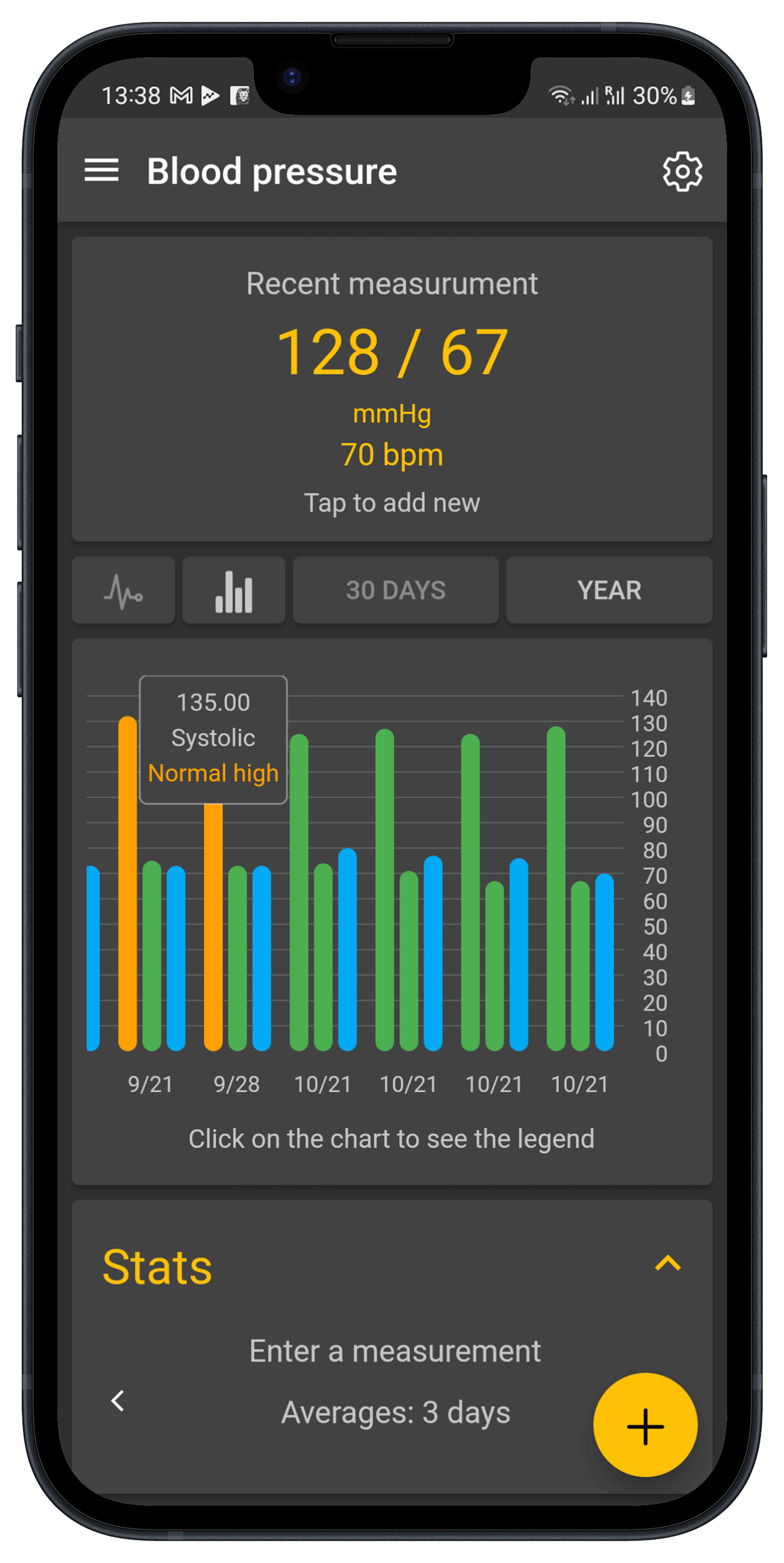Open the hamburger navigation menu

tap(101, 170)
